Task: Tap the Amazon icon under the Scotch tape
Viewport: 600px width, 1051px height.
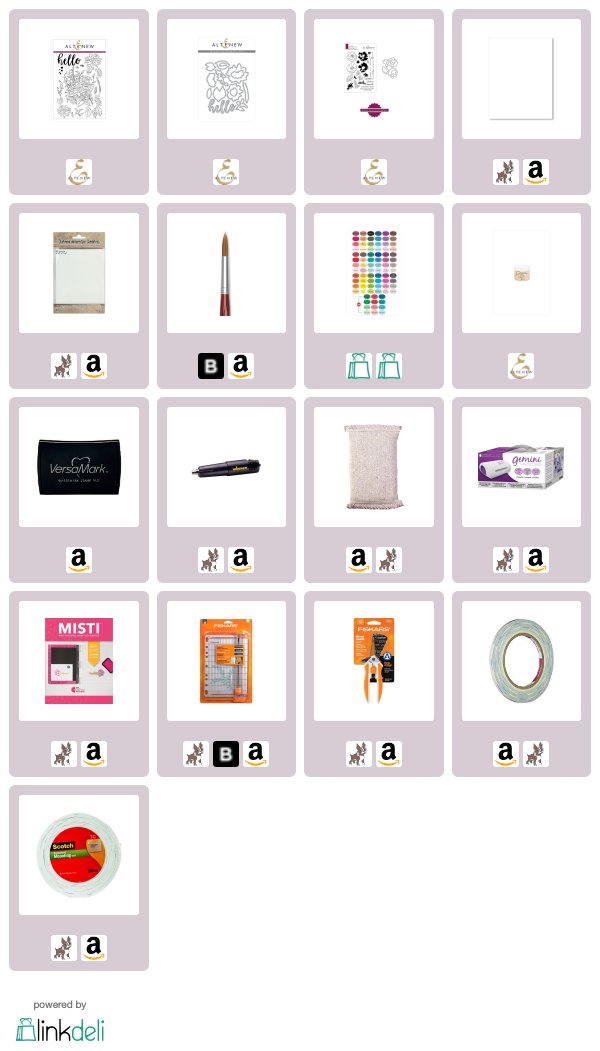Action: click(x=94, y=948)
